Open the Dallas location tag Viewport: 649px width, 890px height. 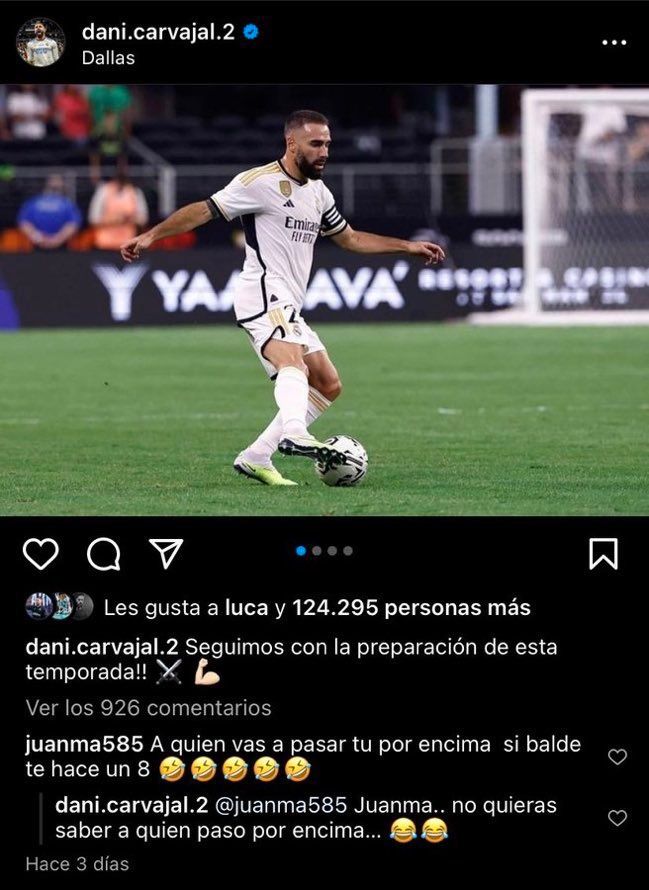click(108, 58)
